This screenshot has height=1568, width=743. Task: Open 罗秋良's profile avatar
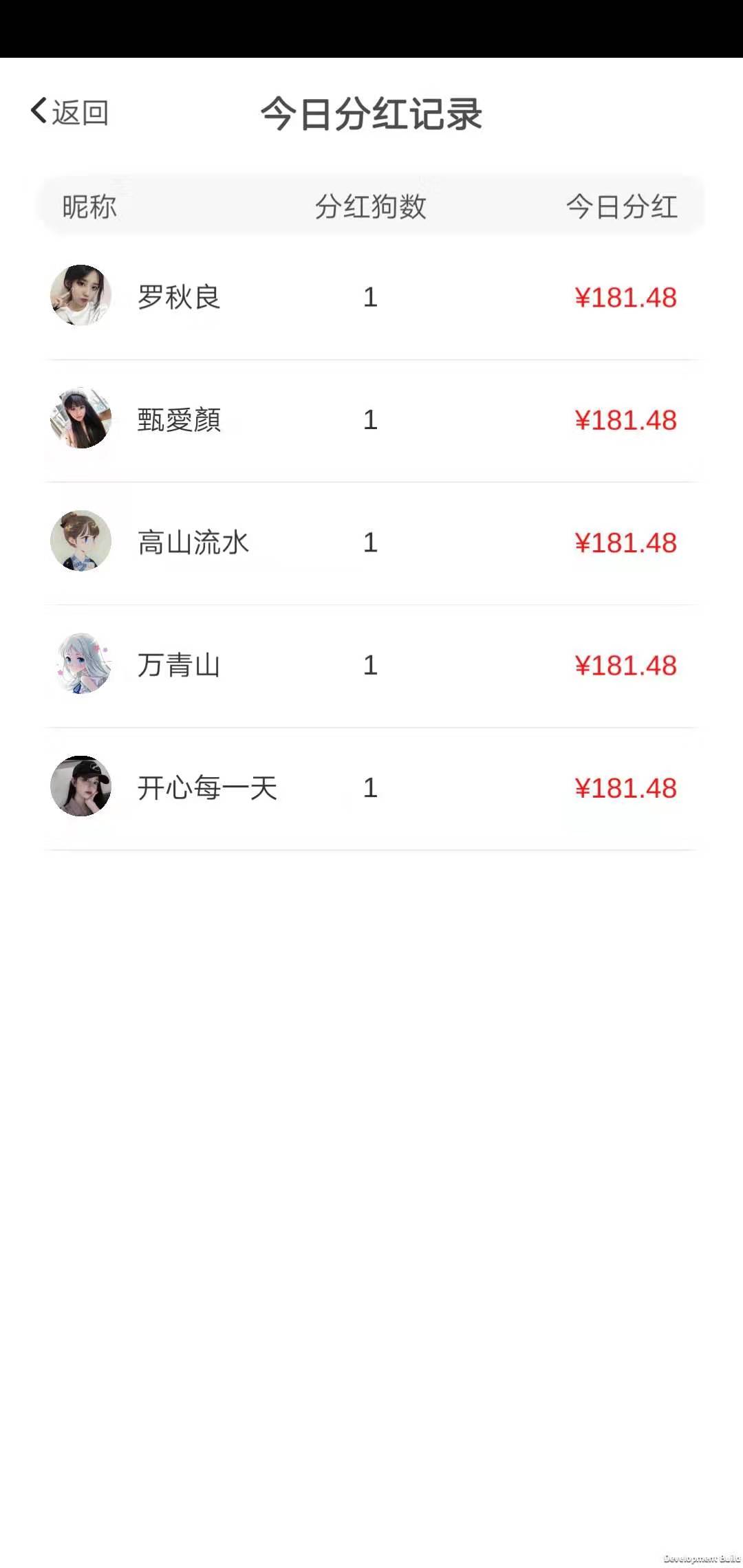tap(81, 297)
